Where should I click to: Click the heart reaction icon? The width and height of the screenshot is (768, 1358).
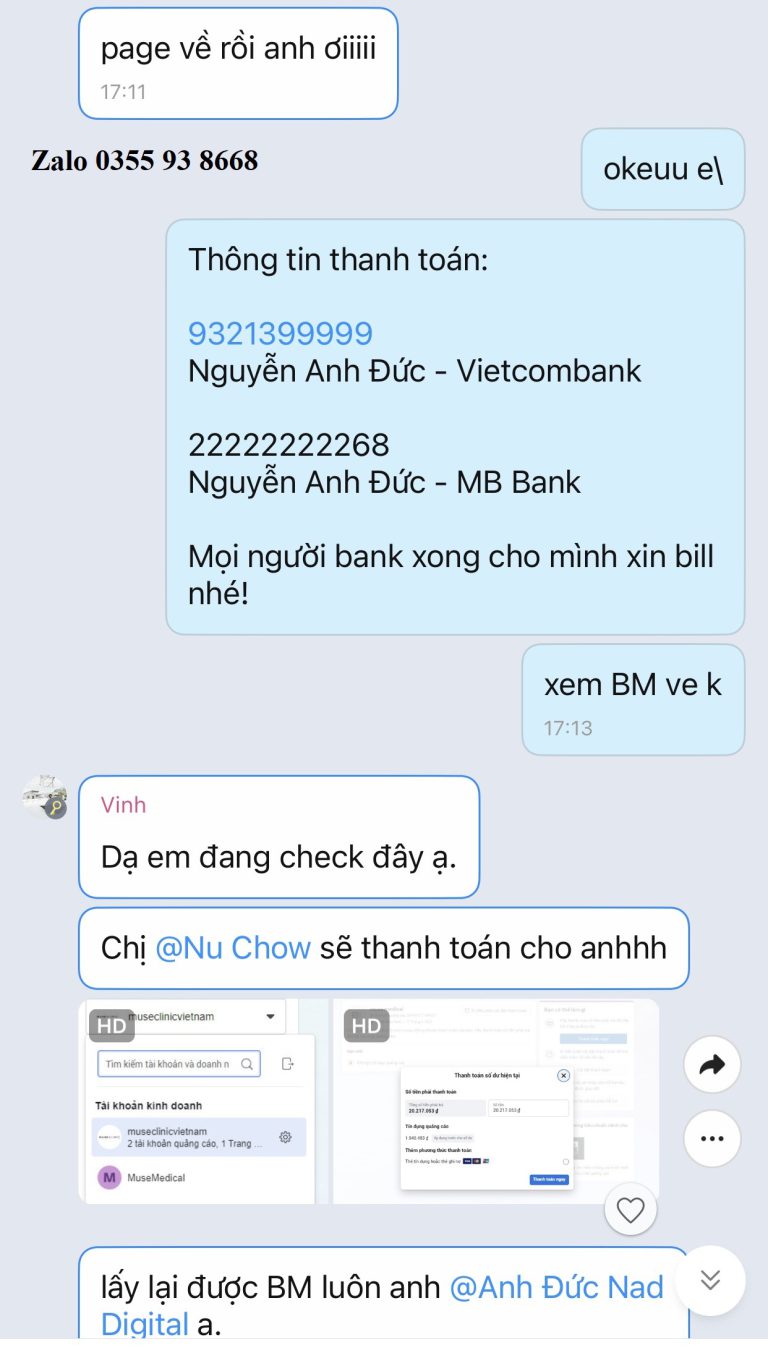coord(631,1209)
